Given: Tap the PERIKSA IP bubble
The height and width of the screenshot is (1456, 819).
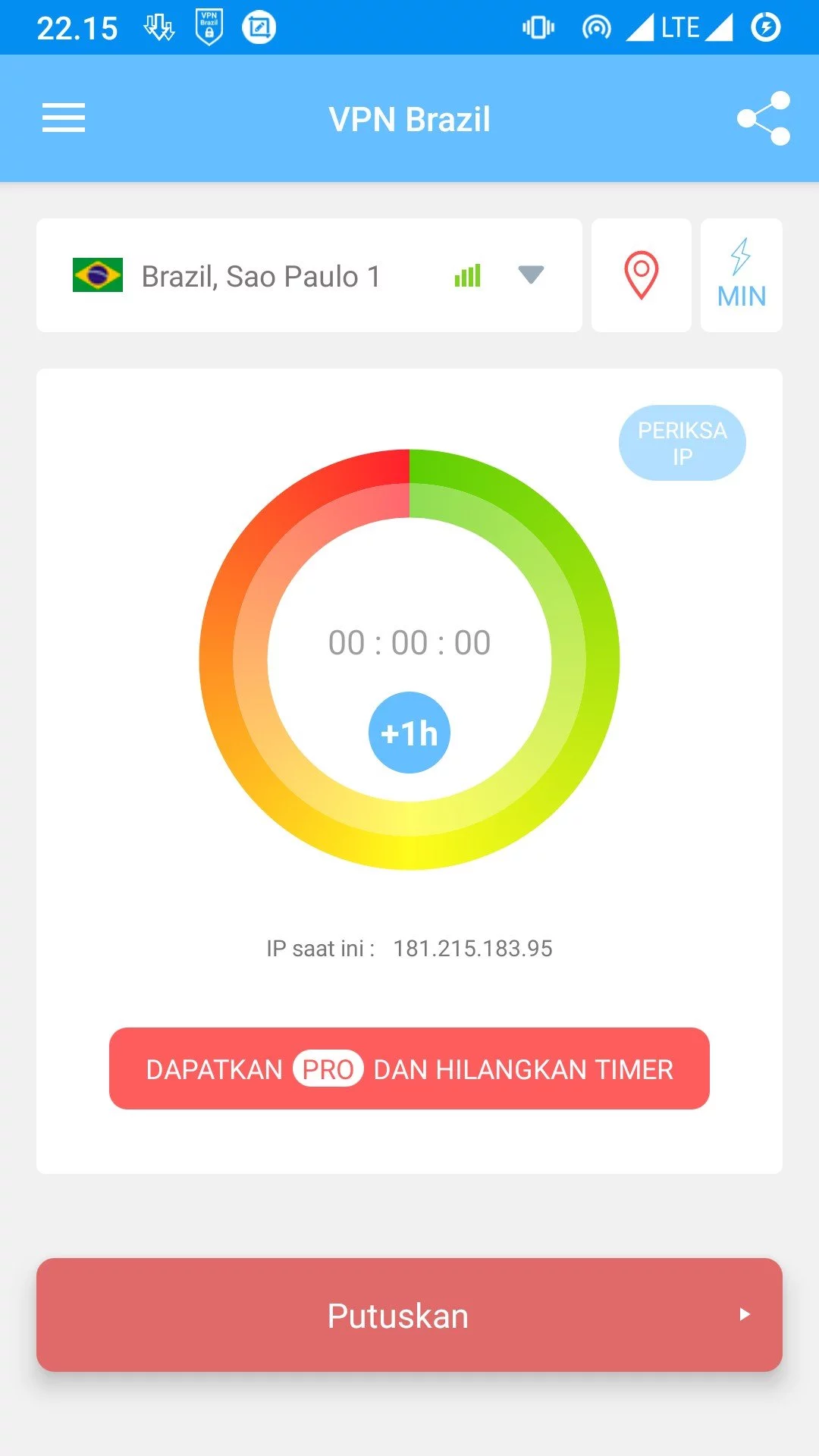Looking at the screenshot, I should click(x=681, y=442).
